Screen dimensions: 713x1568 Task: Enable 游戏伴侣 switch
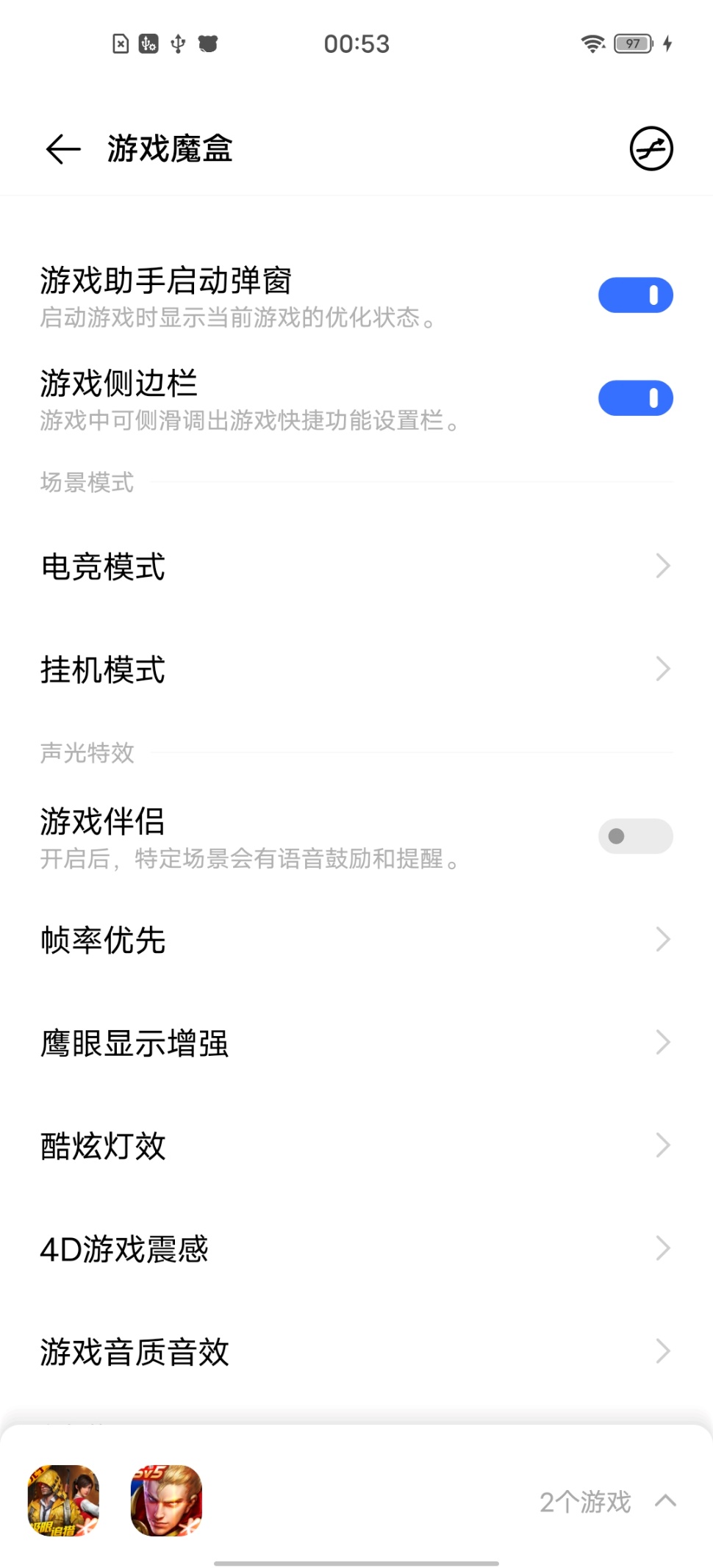635,836
